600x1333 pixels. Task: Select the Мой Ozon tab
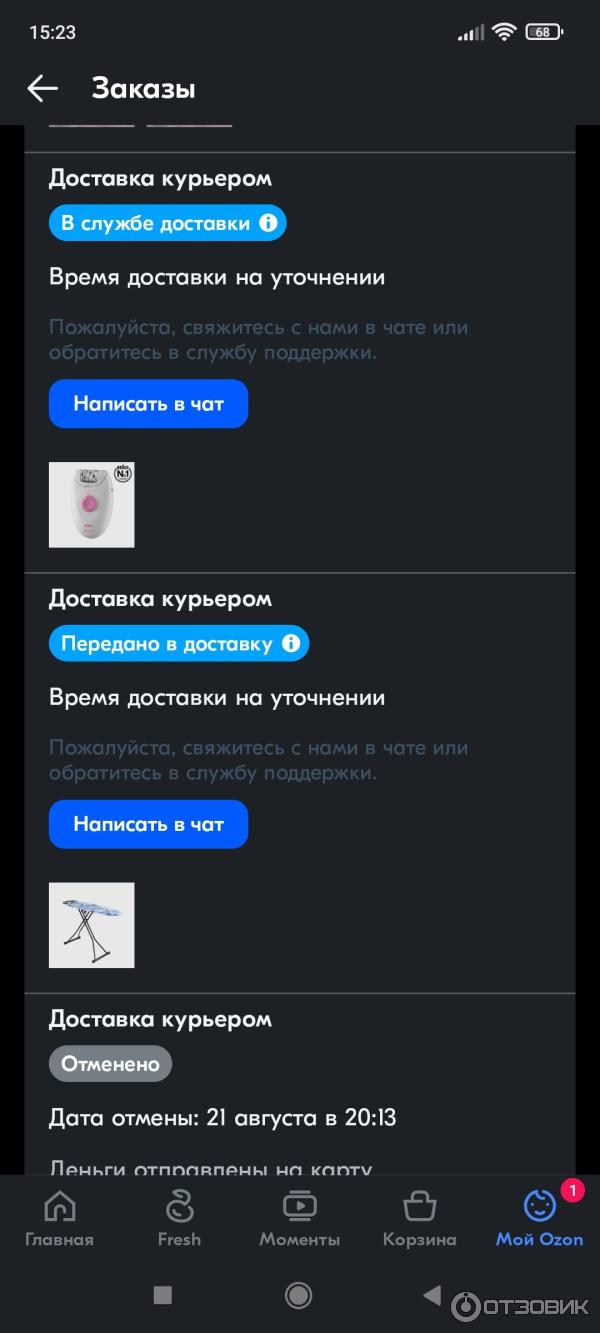pos(539,1219)
